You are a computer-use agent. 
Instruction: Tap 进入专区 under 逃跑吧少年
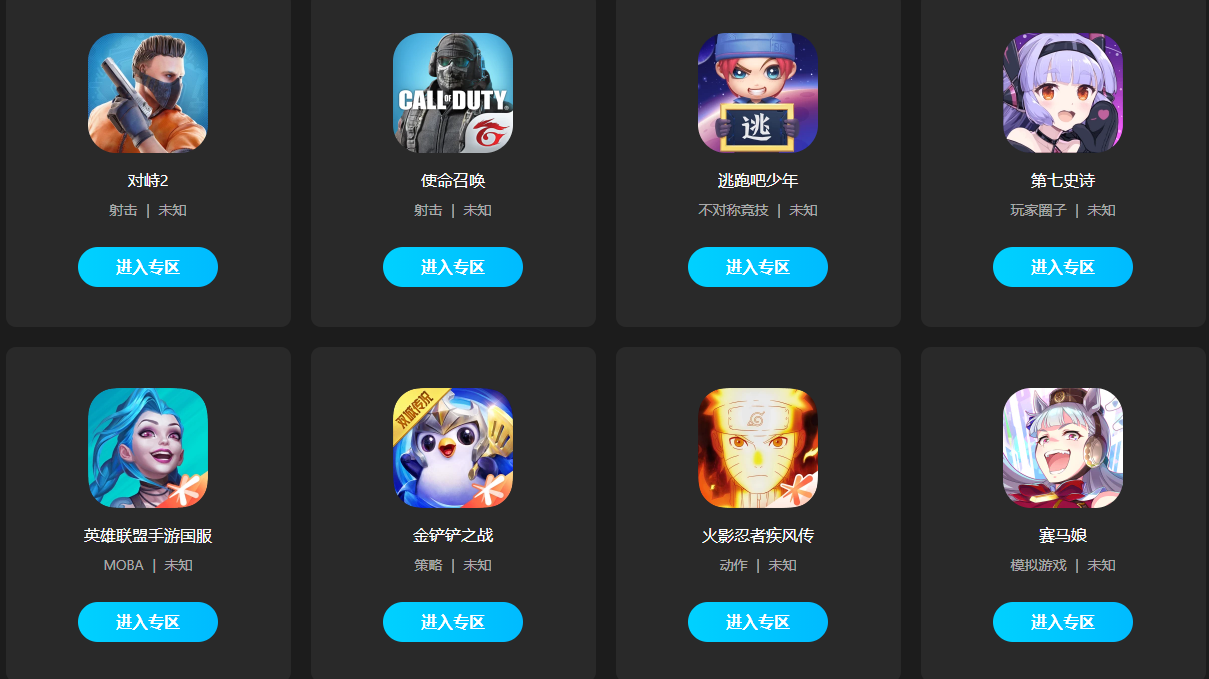758,267
